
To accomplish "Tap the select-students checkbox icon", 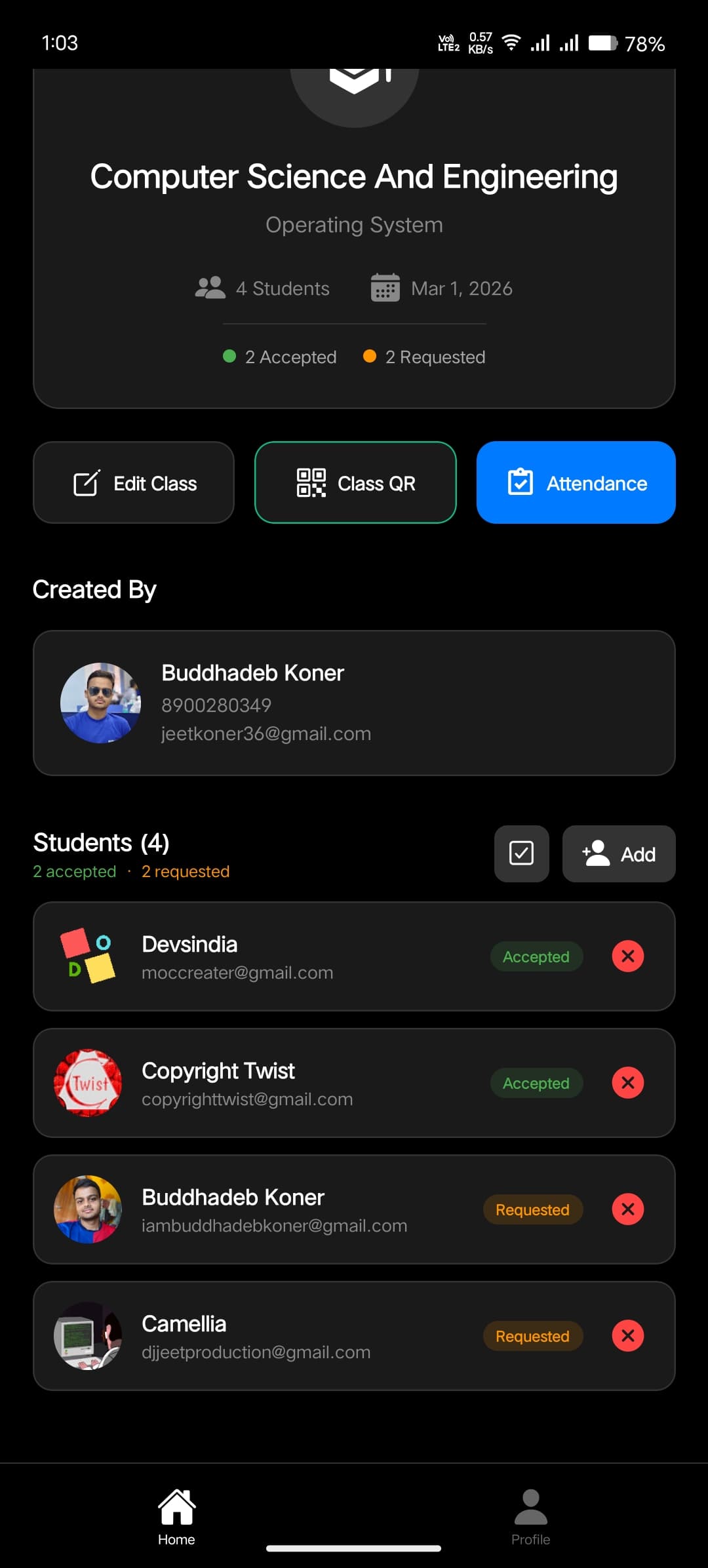I will [x=521, y=853].
